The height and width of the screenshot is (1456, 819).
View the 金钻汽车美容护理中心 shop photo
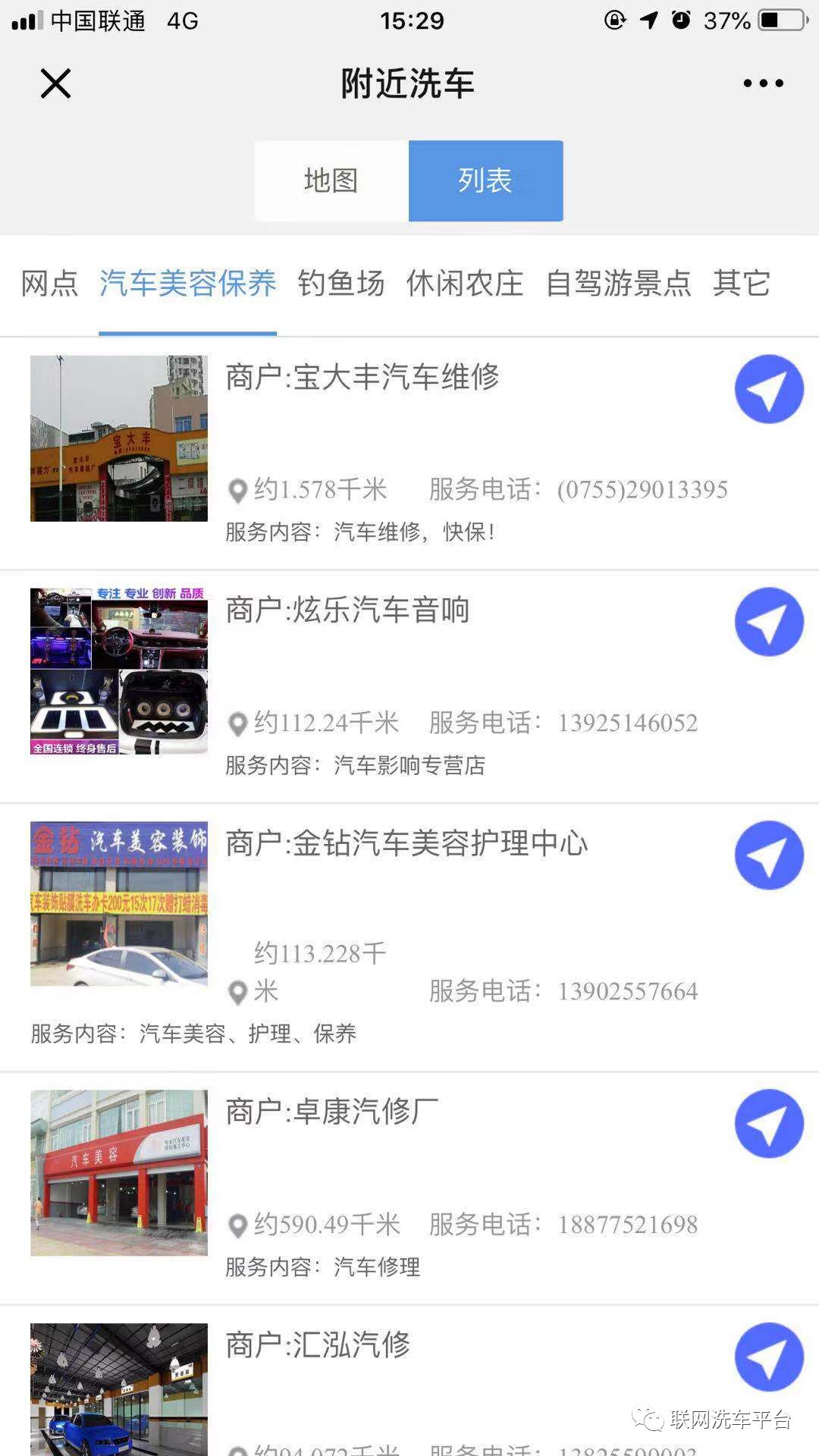pyautogui.click(x=119, y=903)
